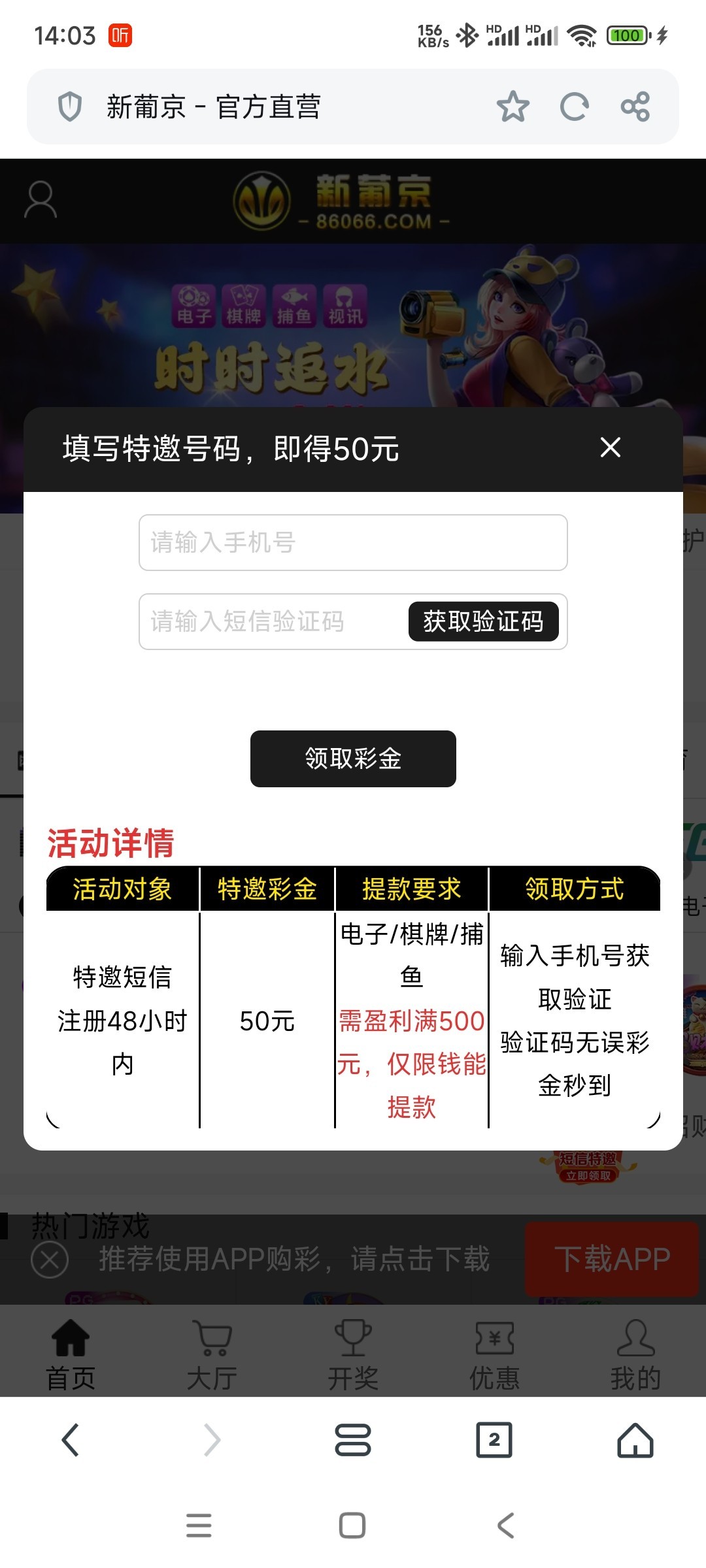
Task: Tap the 领取彩金 button
Action: [x=353, y=759]
